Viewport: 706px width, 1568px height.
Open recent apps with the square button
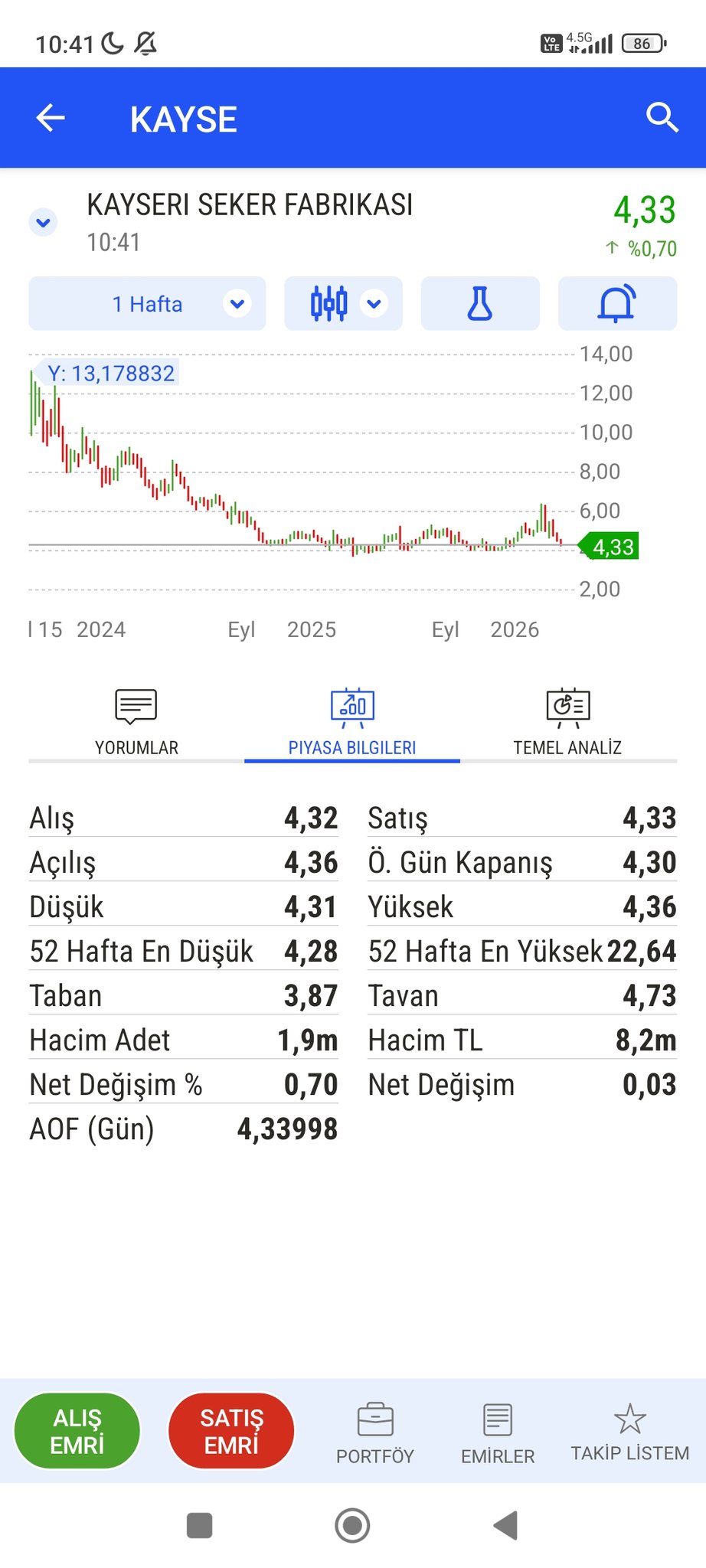click(x=199, y=1525)
